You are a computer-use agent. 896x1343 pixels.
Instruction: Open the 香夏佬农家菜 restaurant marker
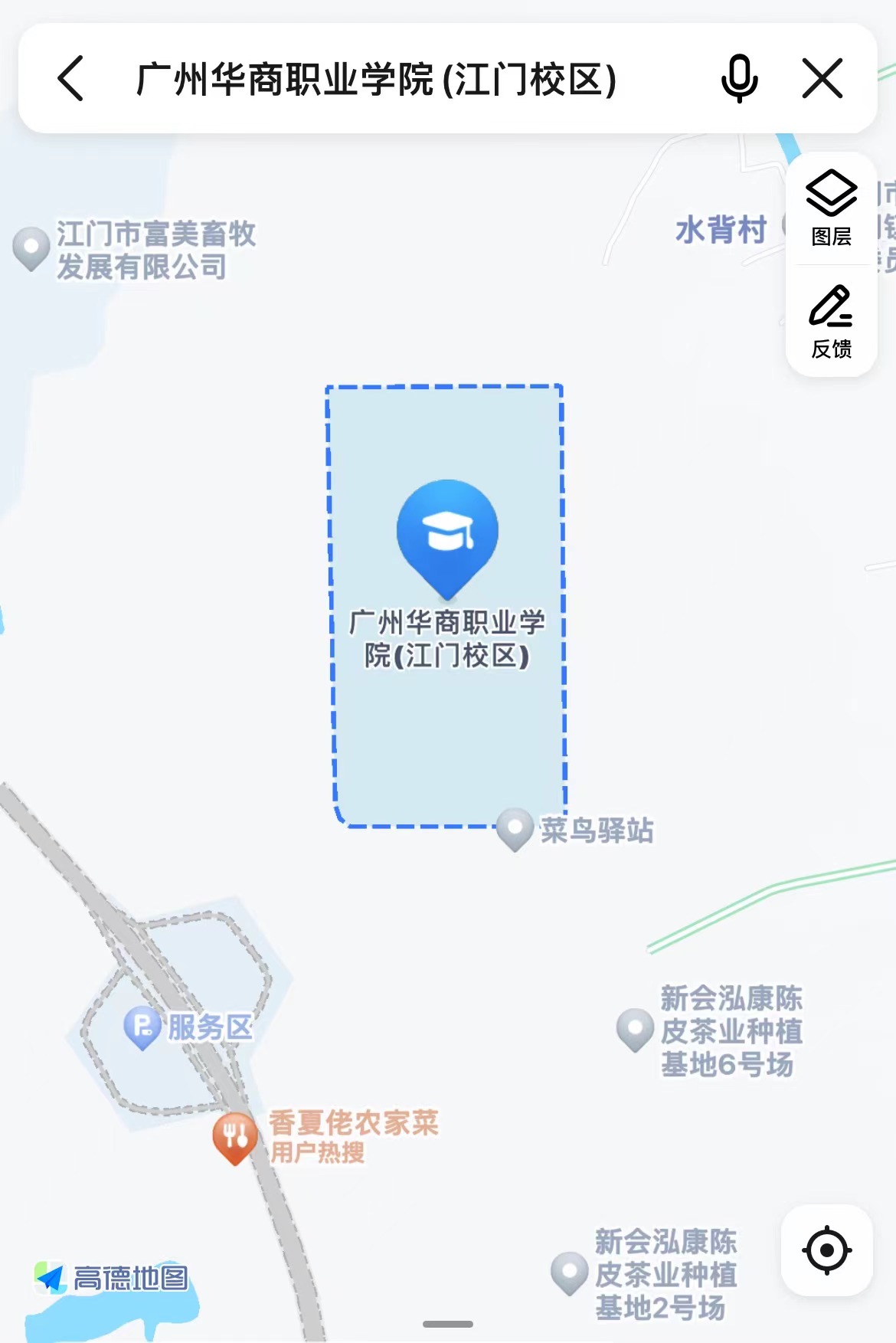click(235, 1137)
